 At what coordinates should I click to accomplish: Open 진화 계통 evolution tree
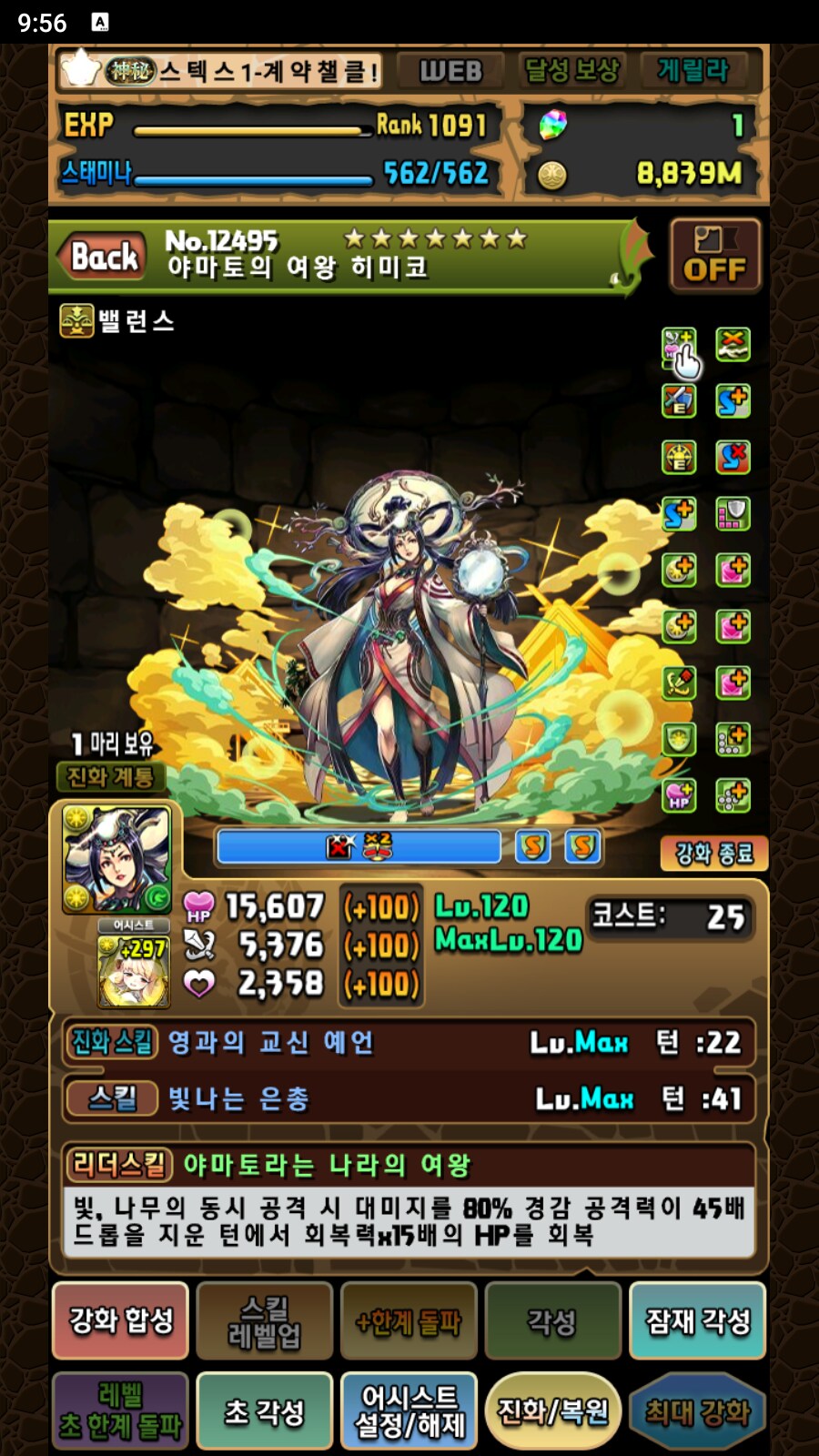(110, 777)
